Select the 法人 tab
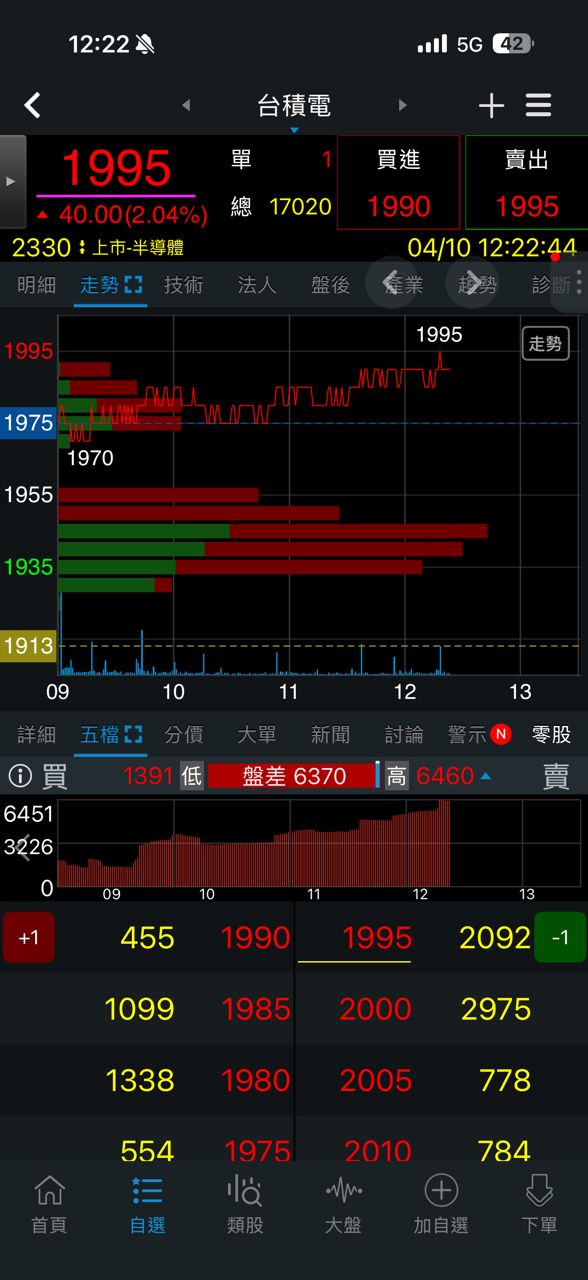 point(256,285)
